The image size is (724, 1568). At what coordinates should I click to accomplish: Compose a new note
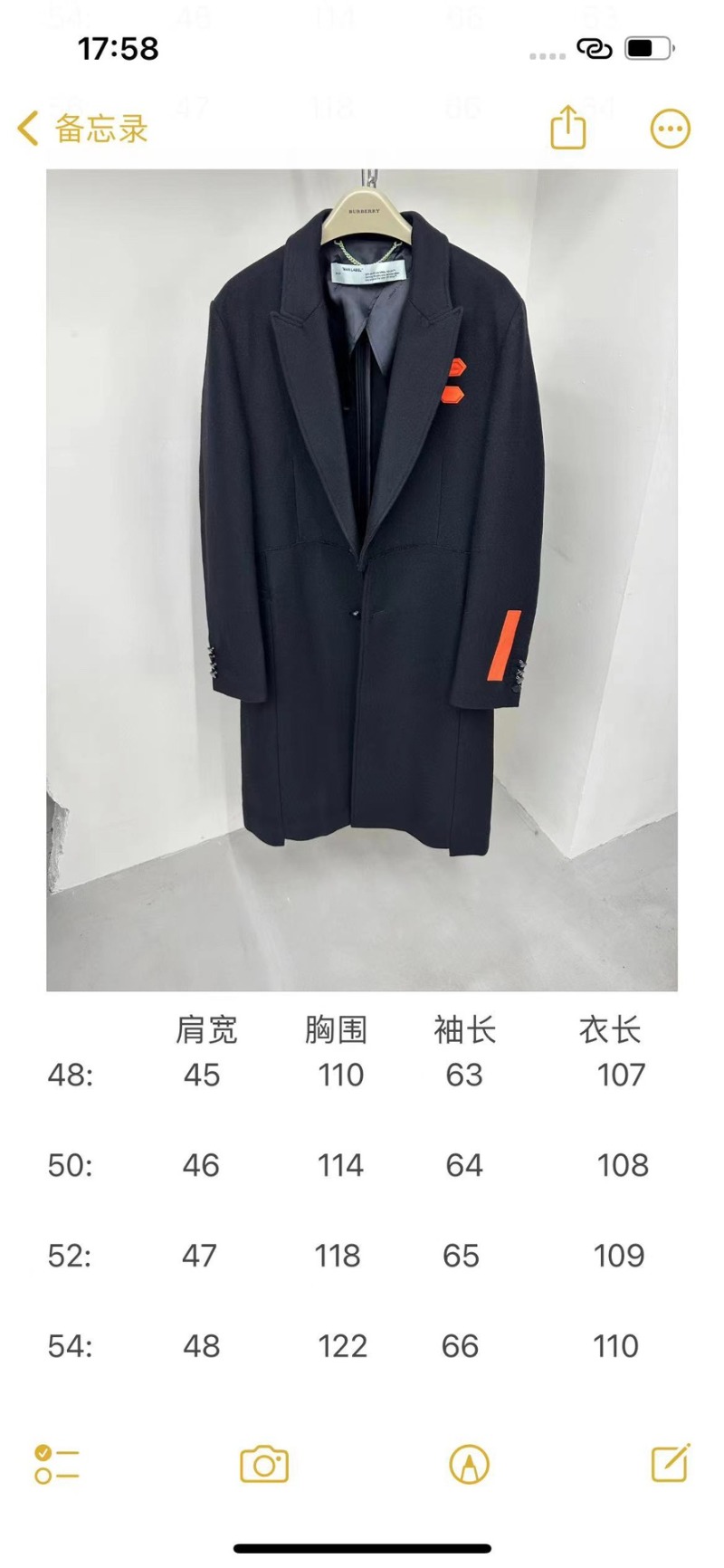point(671,1463)
